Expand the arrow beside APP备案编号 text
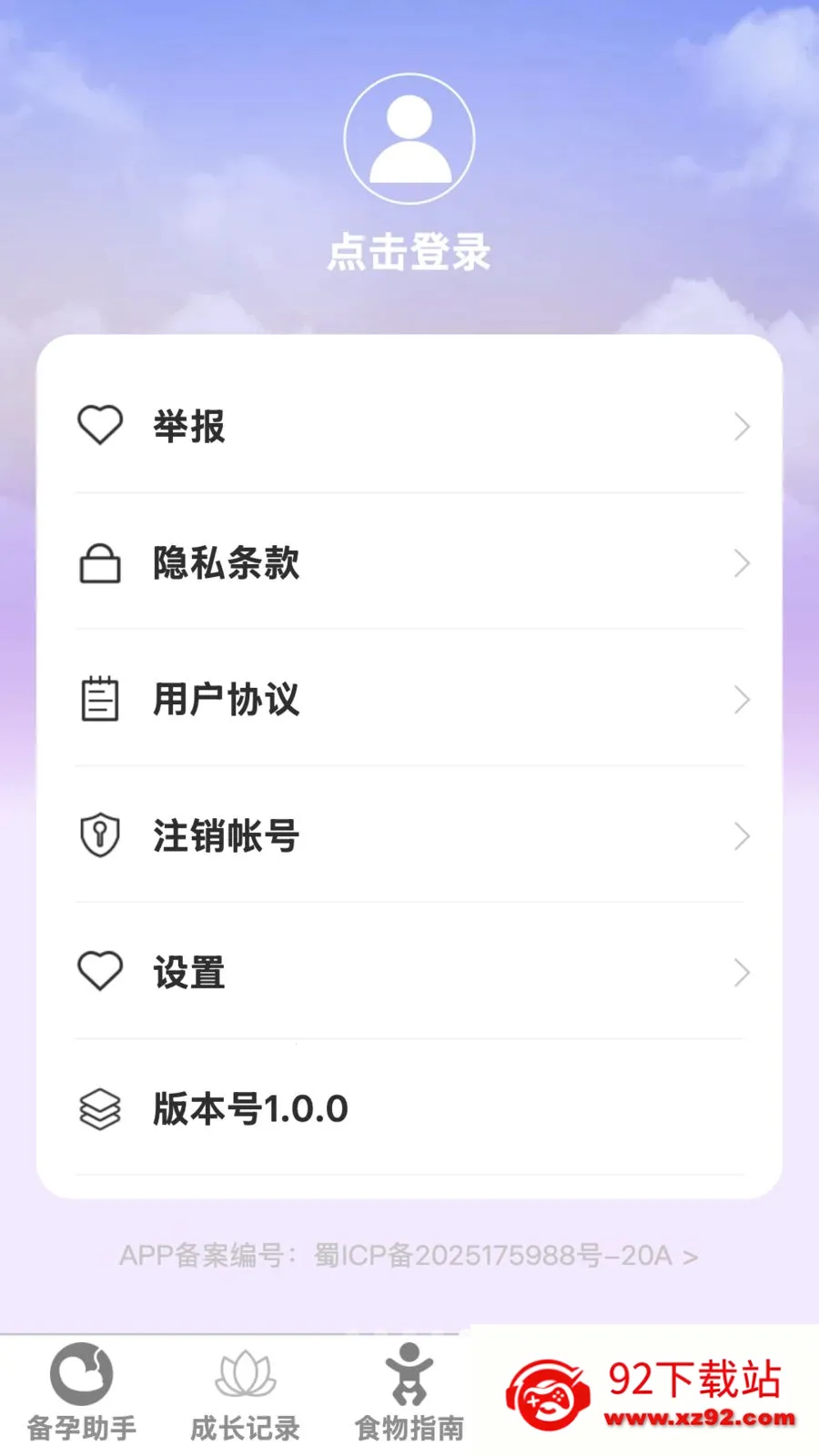 [692, 1256]
